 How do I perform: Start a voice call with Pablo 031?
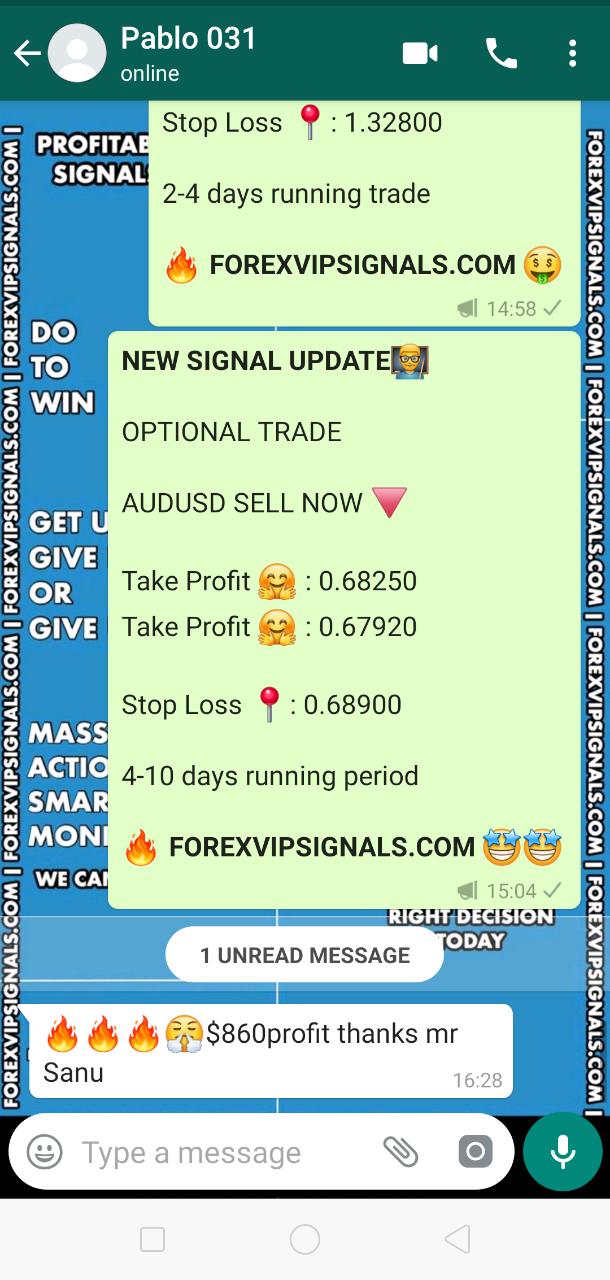(x=501, y=53)
